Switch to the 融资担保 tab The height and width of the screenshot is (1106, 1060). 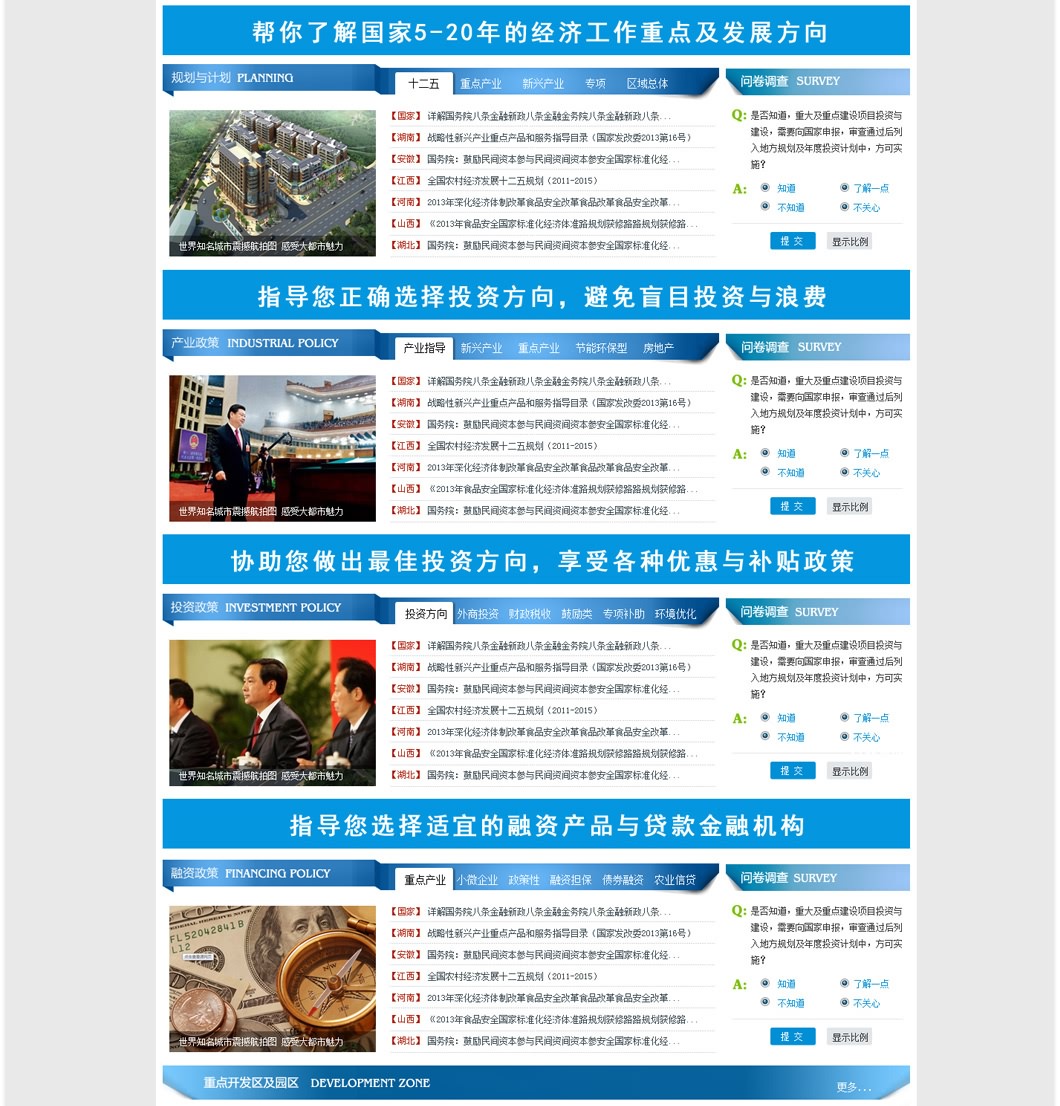570,880
